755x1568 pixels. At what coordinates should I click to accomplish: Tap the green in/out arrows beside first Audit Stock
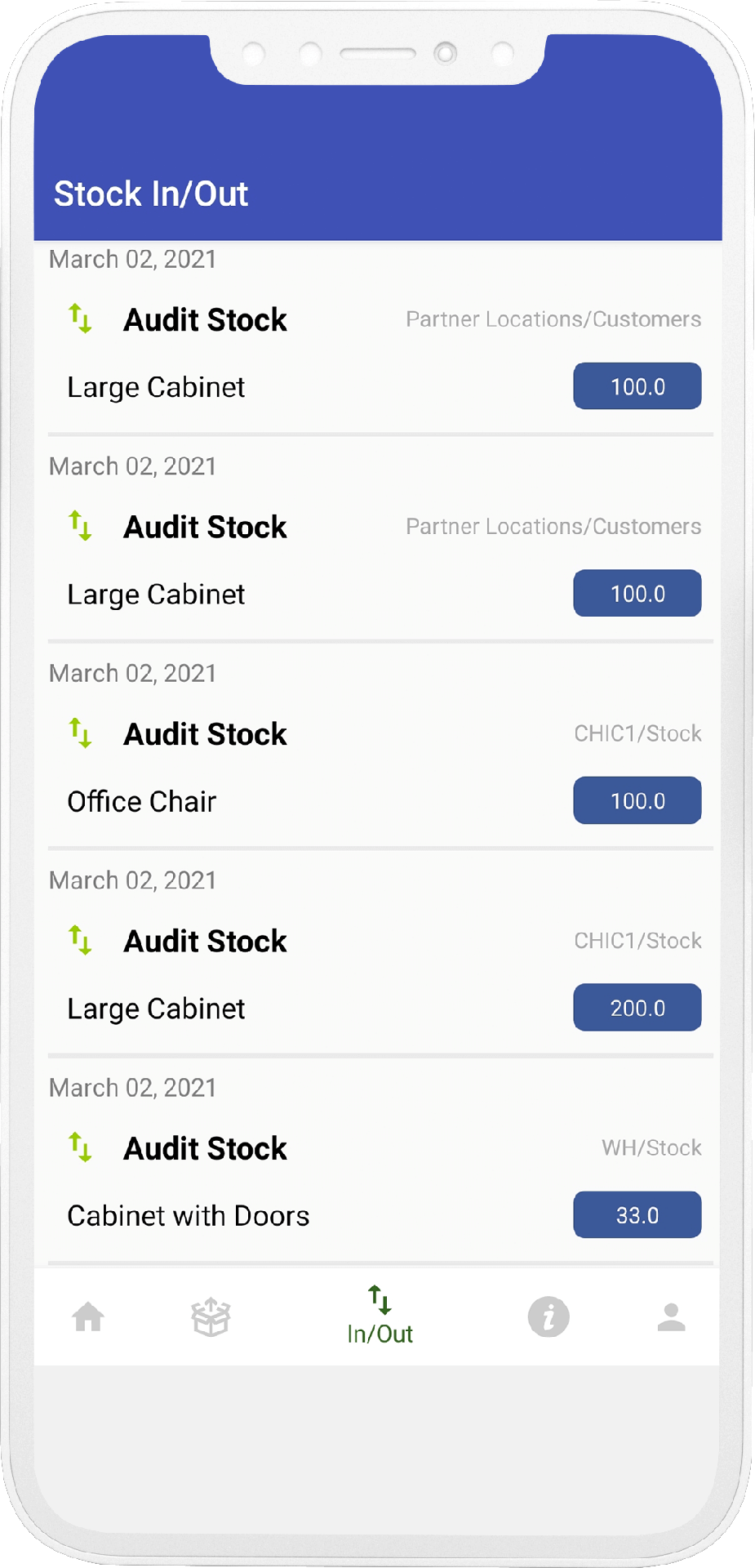click(x=81, y=318)
